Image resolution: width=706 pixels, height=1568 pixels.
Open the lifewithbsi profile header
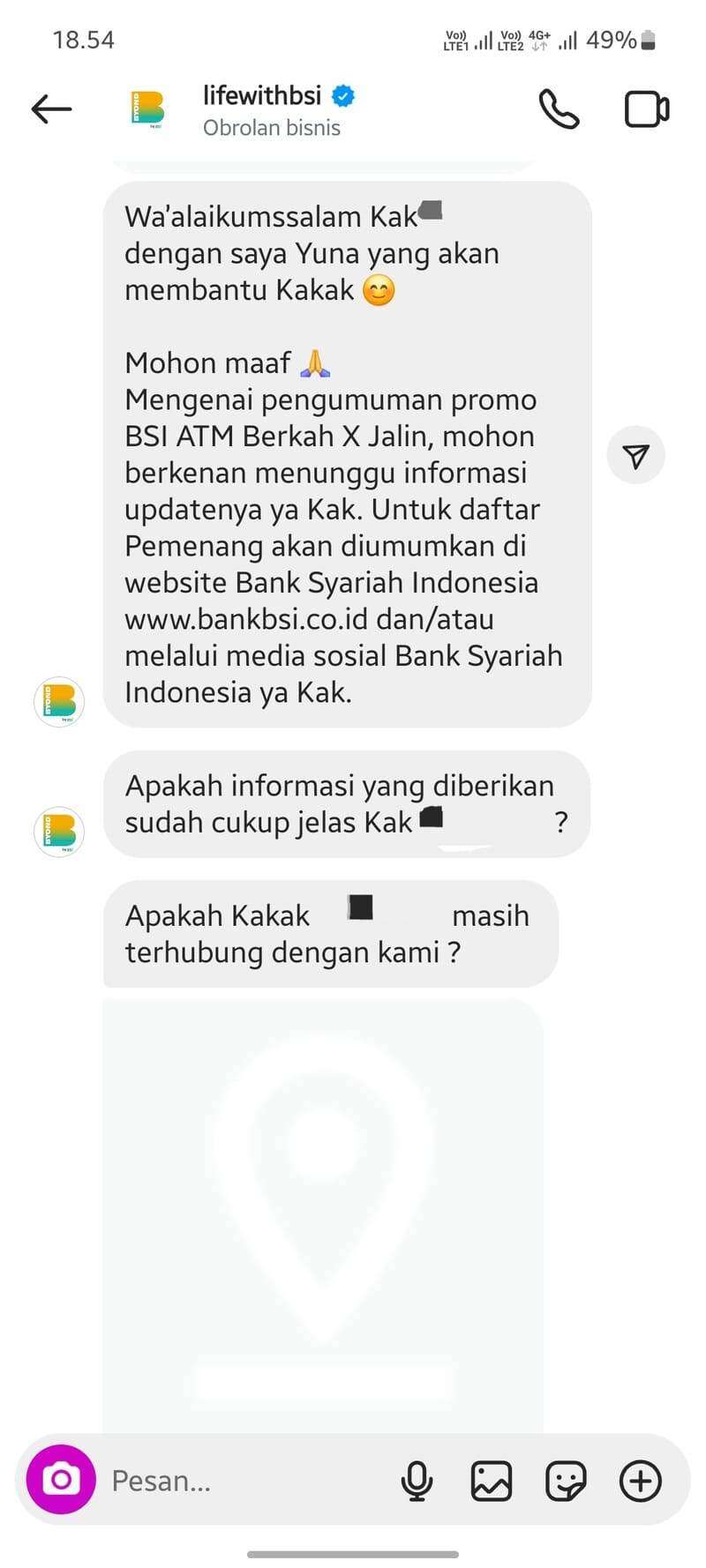[x=243, y=110]
